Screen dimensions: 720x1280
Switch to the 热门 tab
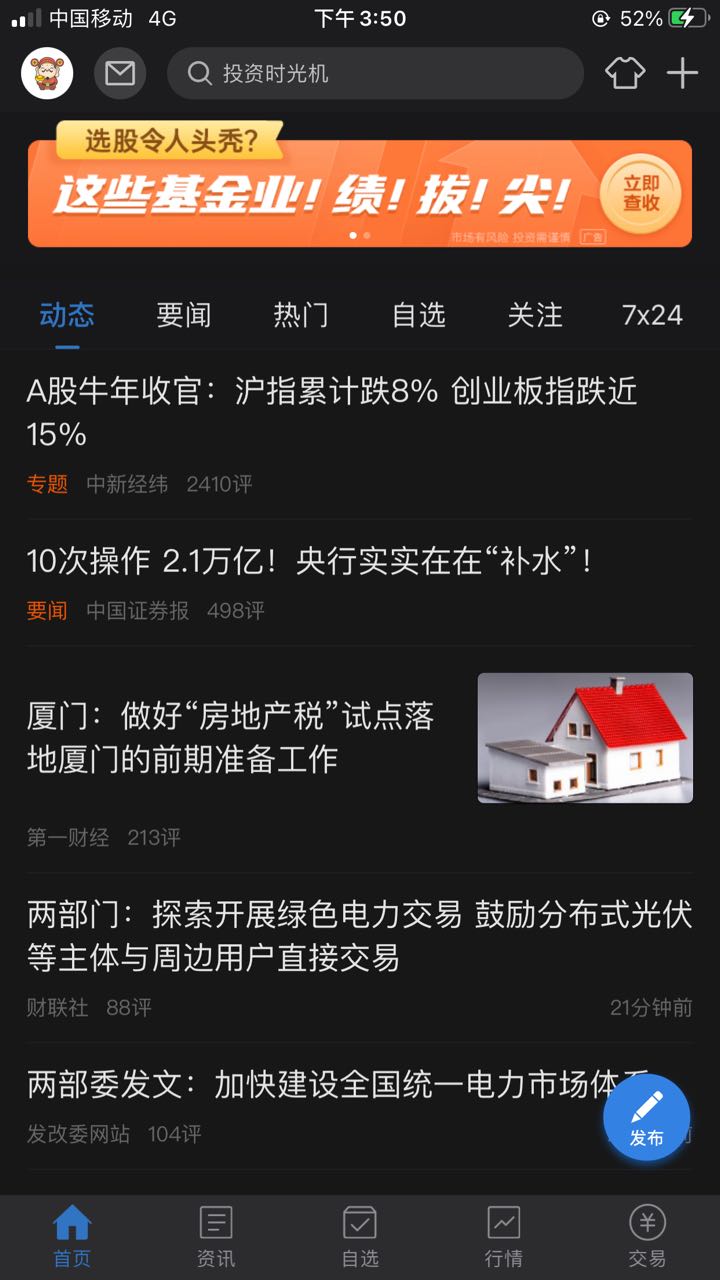point(300,315)
